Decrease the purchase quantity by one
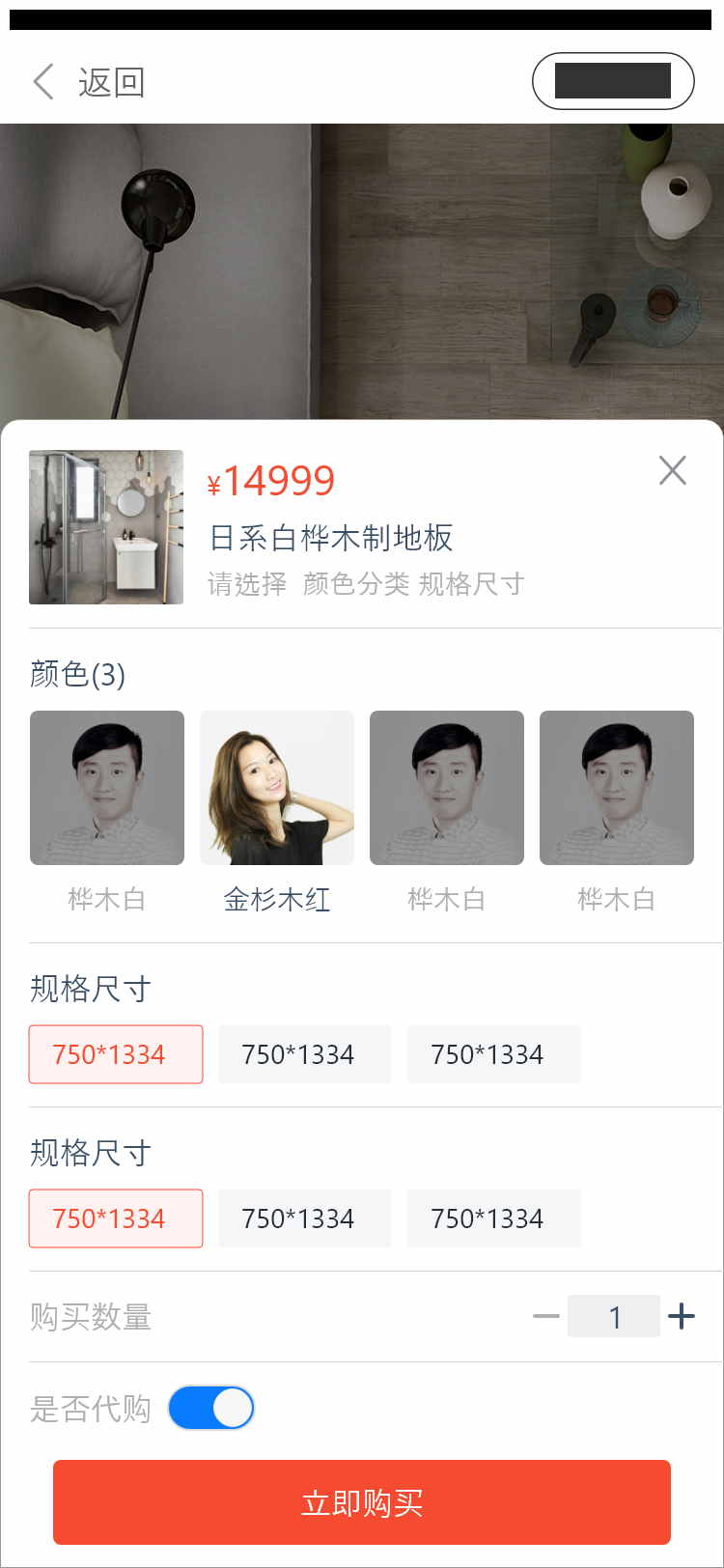Image resolution: width=724 pixels, height=1568 pixels. (x=545, y=1316)
